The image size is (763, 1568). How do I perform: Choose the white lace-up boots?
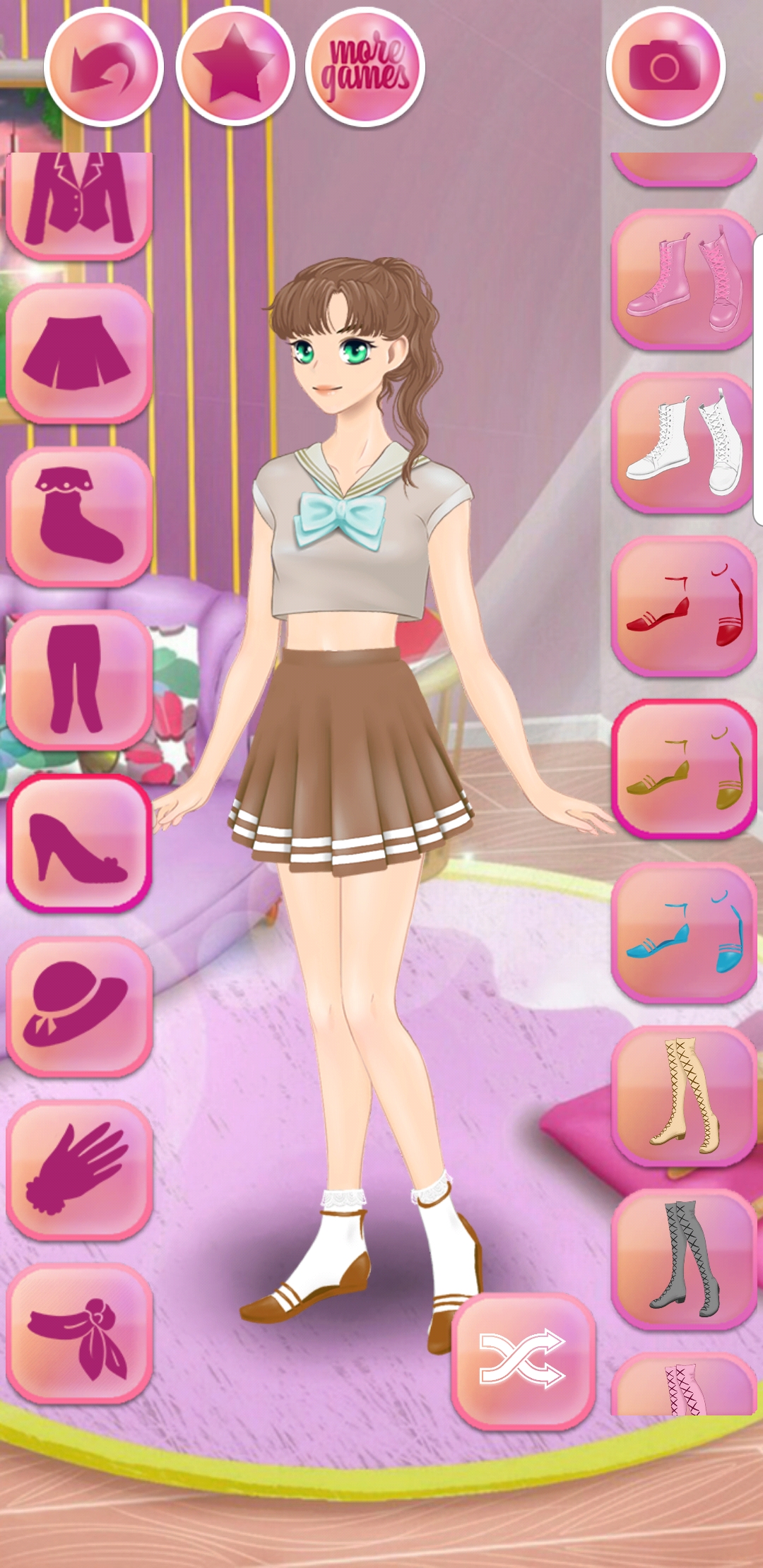coord(684,443)
